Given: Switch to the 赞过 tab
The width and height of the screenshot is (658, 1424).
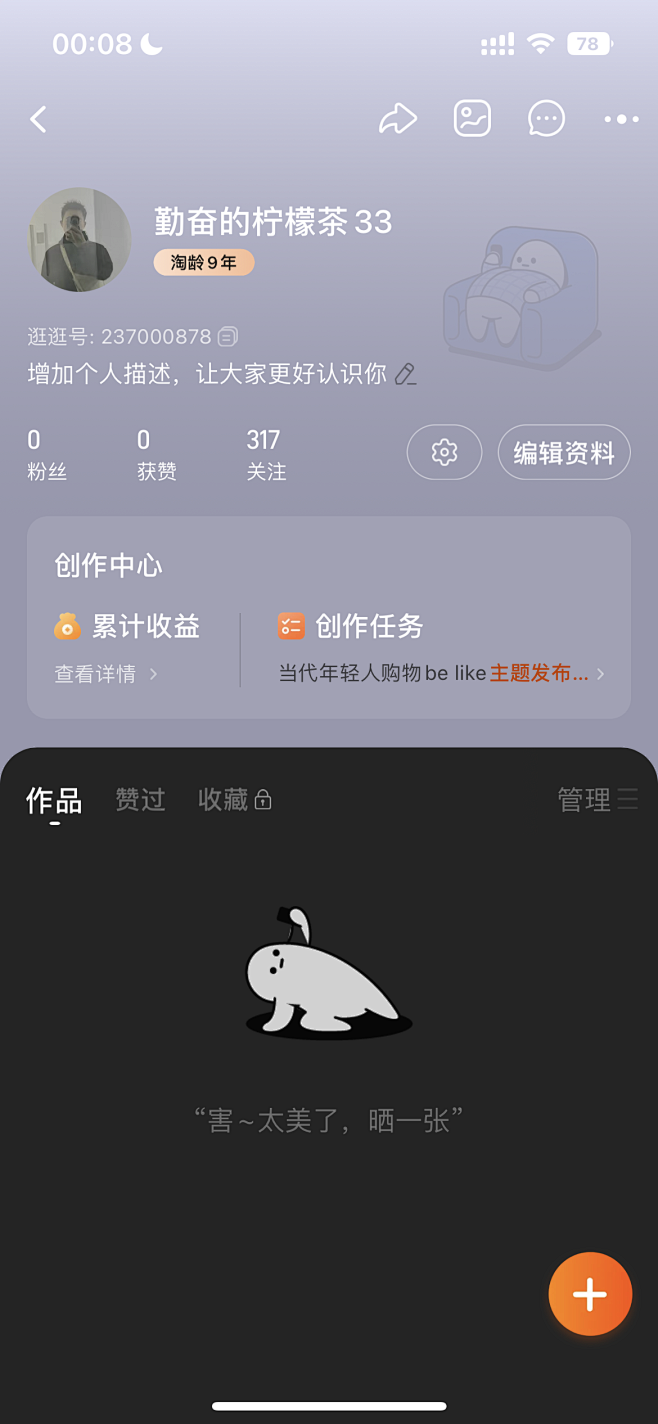Looking at the screenshot, I should point(140,800).
